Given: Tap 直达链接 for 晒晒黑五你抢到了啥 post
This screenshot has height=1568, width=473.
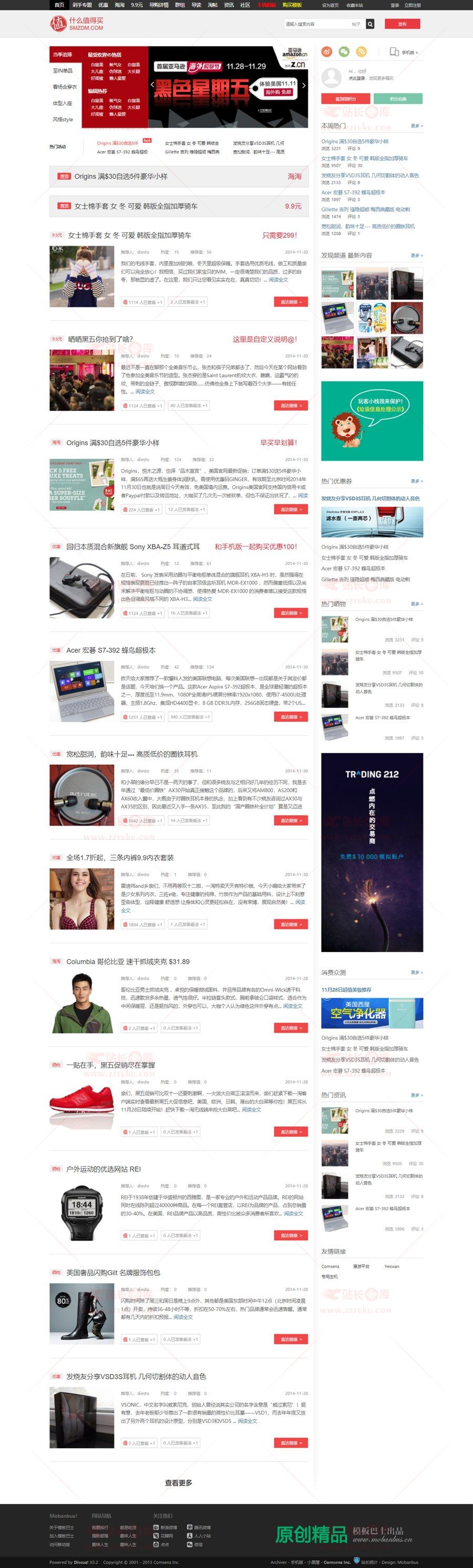Looking at the screenshot, I should pos(291,405).
